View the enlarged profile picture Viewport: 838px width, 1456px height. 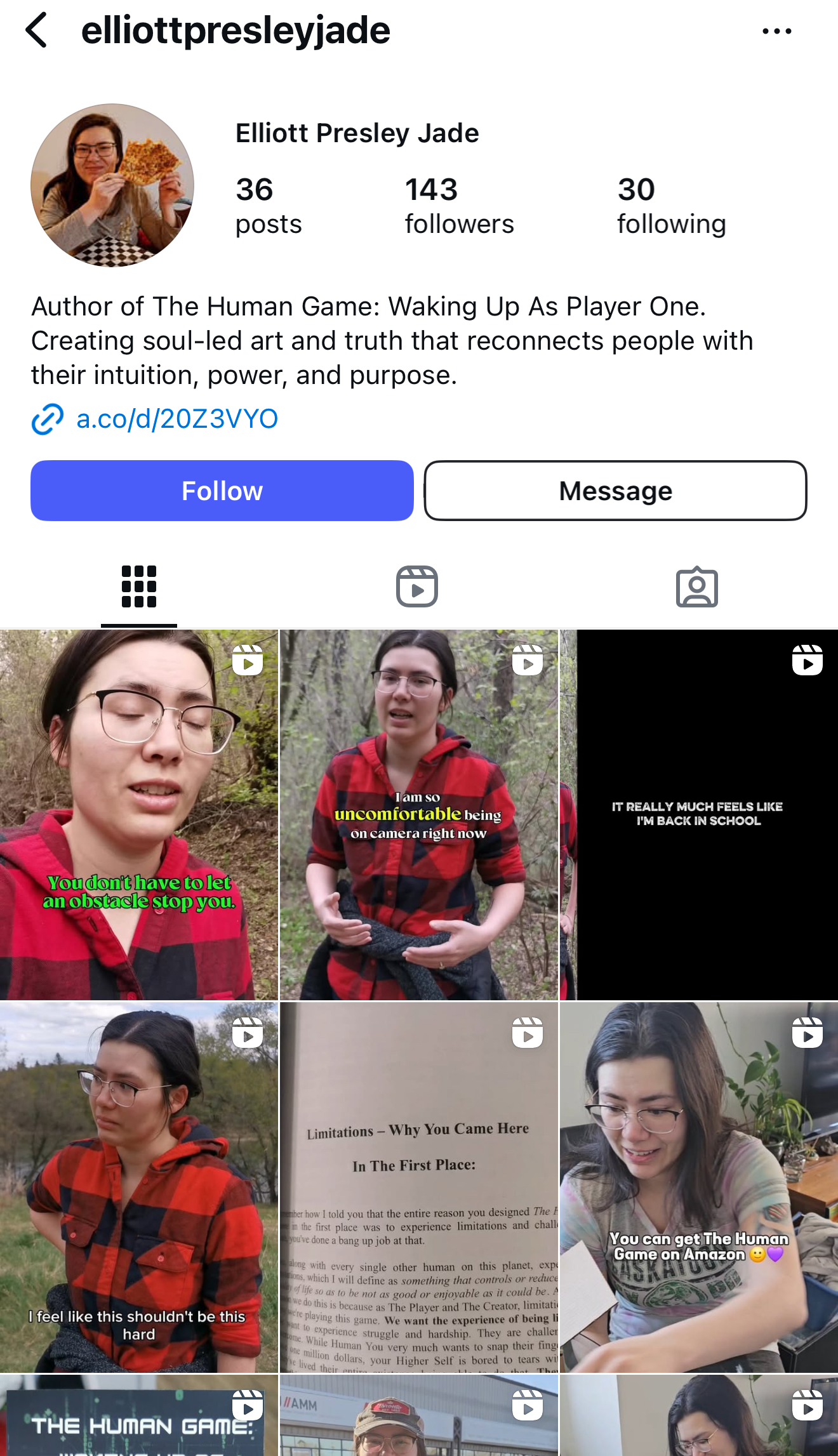point(112,185)
